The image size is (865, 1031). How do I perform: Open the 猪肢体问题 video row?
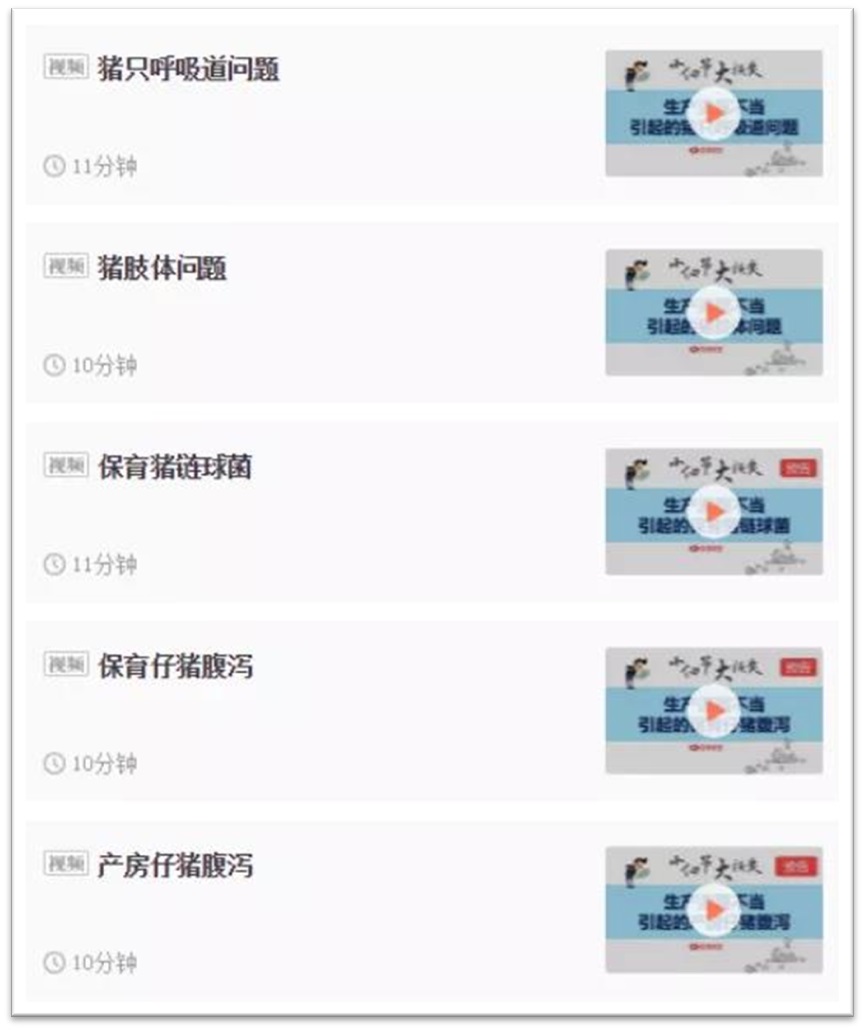[x=162, y=268]
